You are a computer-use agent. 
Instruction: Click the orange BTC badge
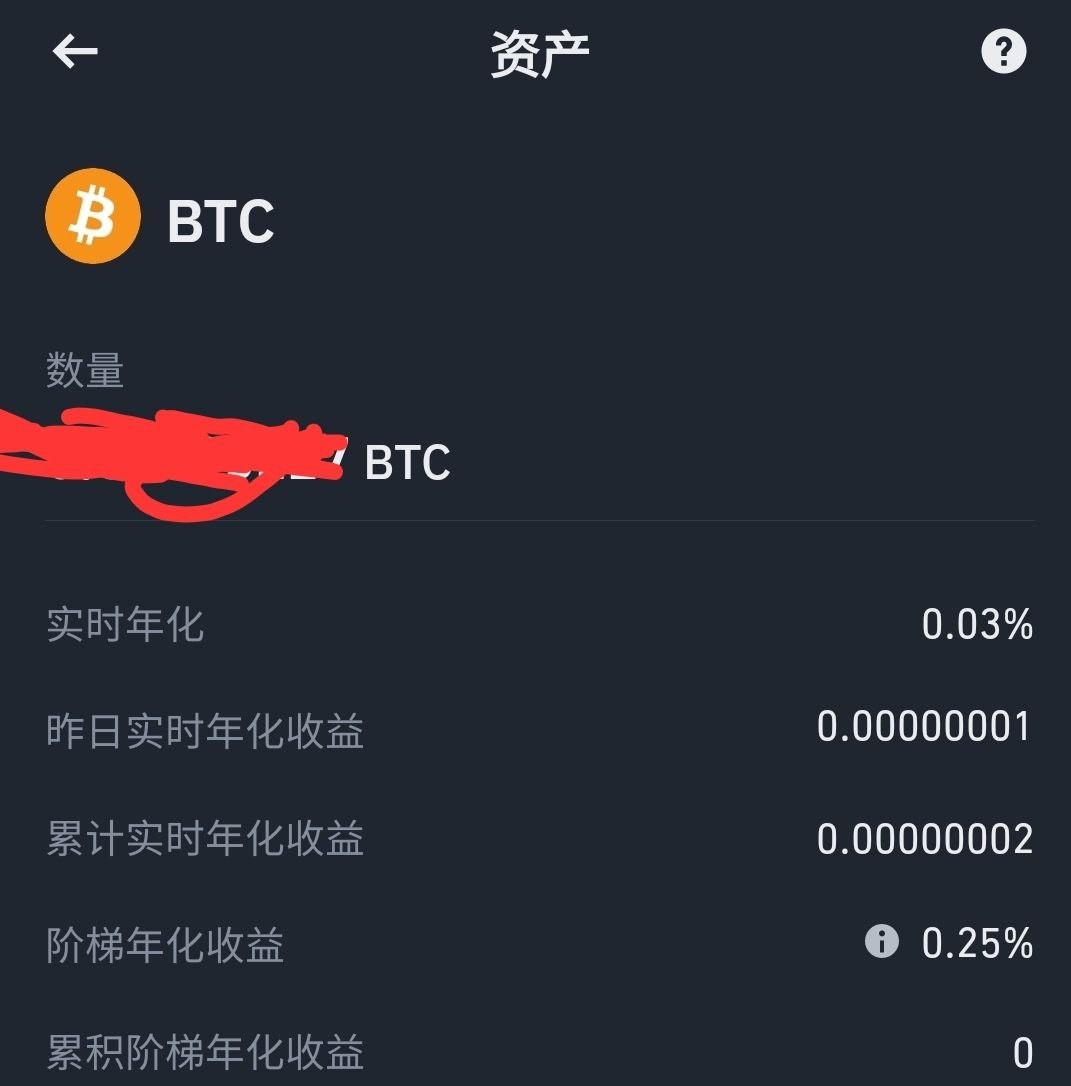pyautogui.click(x=93, y=216)
